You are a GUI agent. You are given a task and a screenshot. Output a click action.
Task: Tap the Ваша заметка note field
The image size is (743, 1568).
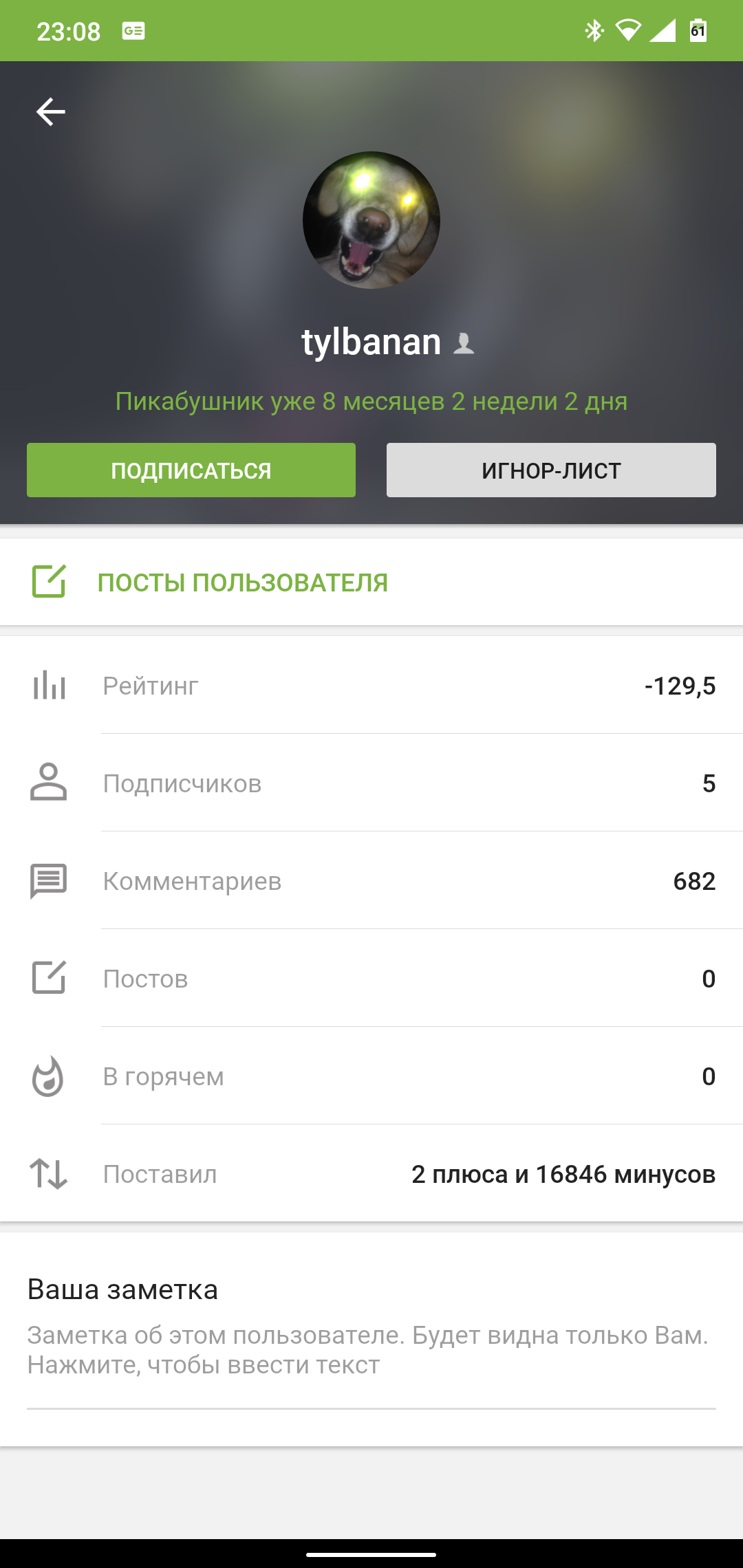pyautogui.click(x=371, y=1351)
